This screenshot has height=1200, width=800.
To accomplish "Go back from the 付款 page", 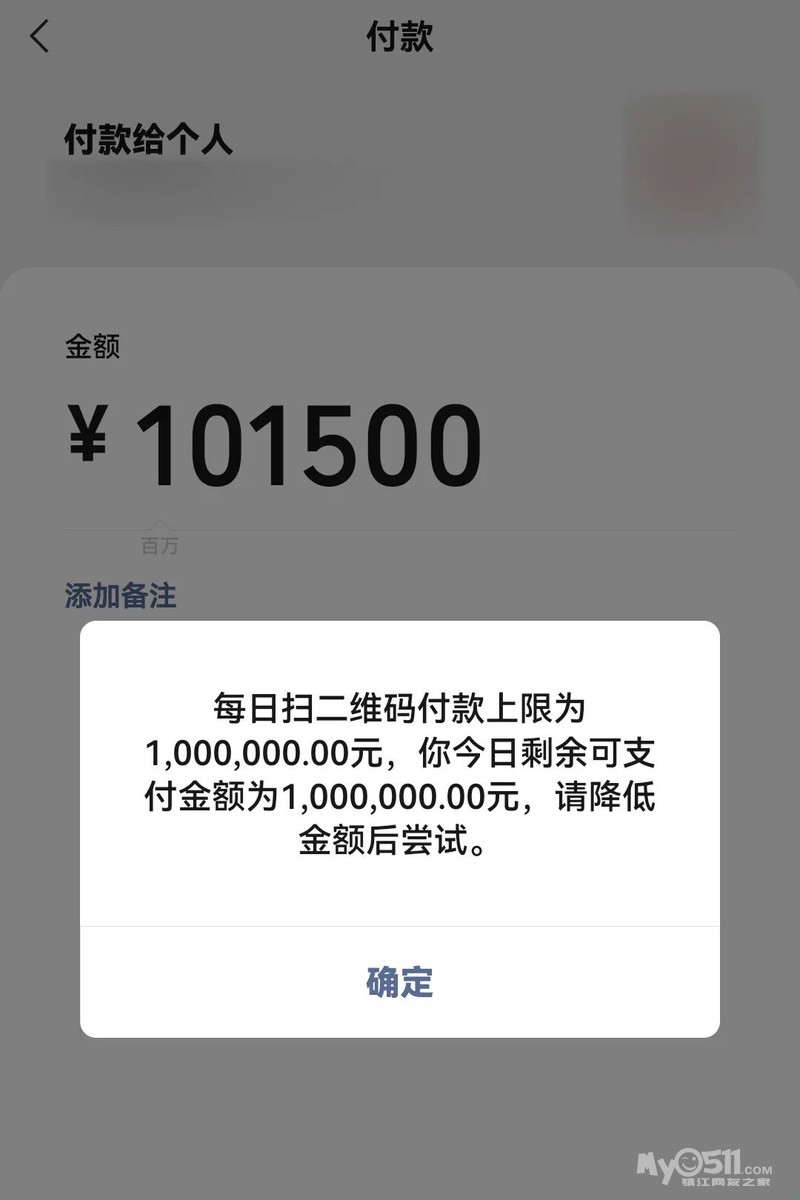I will tap(39, 37).
